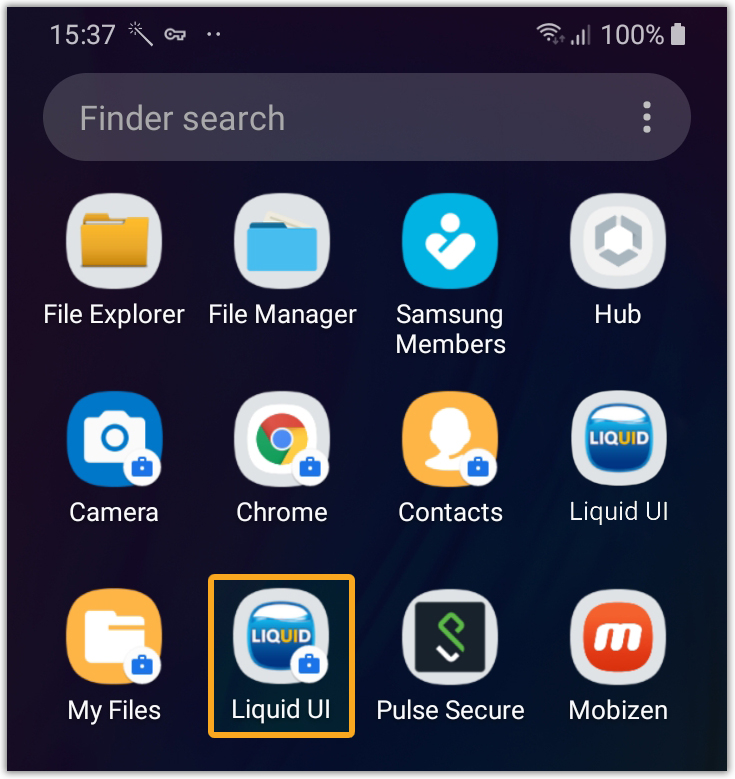
Task: Open the Chrome browser
Action: point(282,440)
